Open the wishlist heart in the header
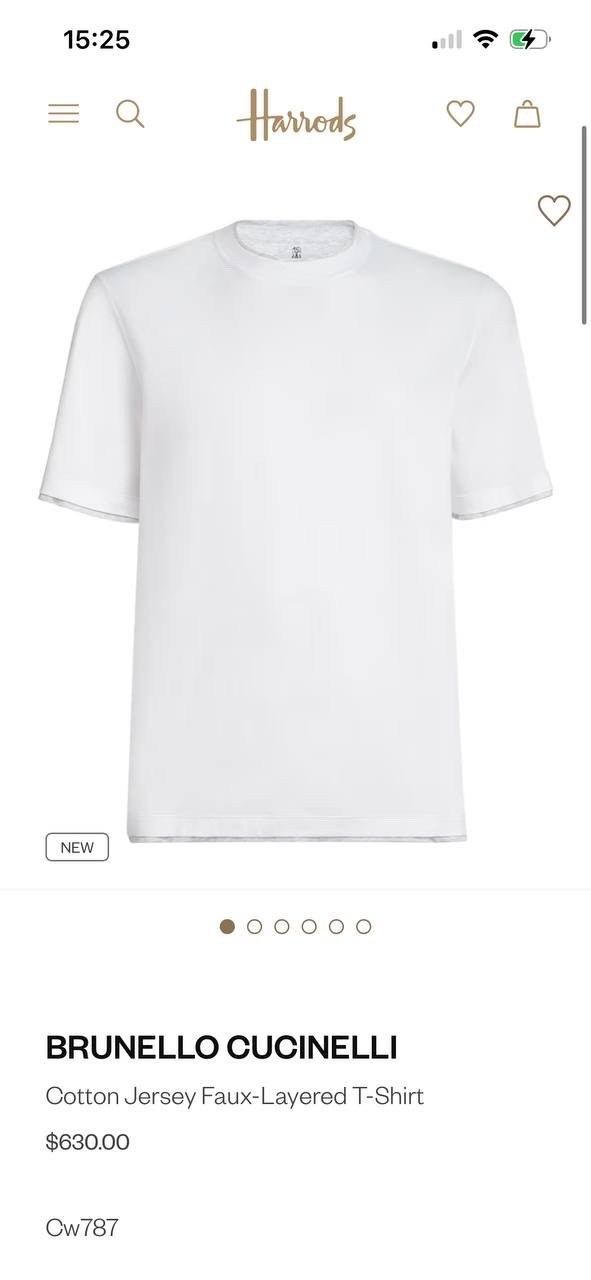The image size is (591, 1280). click(460, 114)
